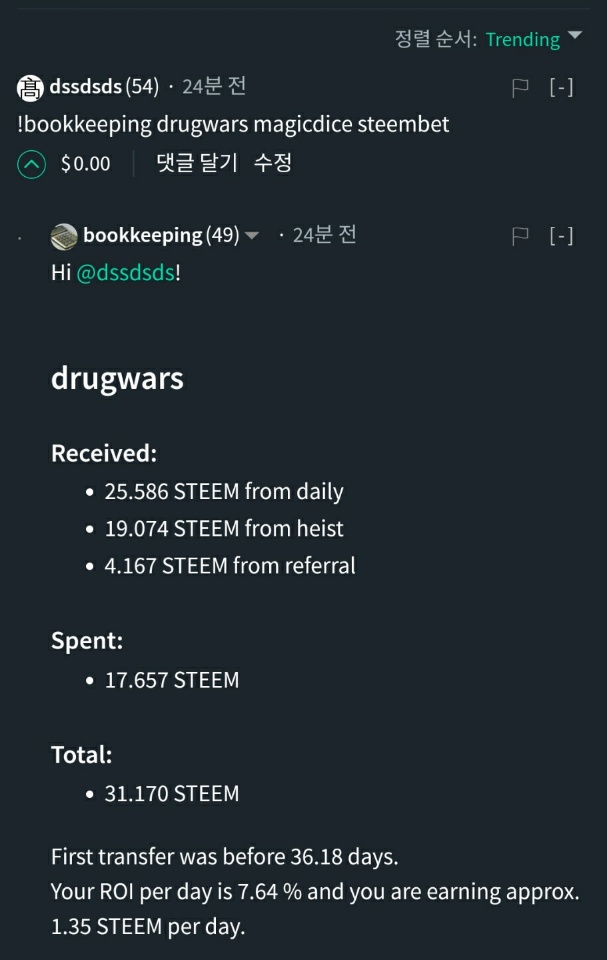Tap 댓글 달기 to reply

[x=197, y=163]
